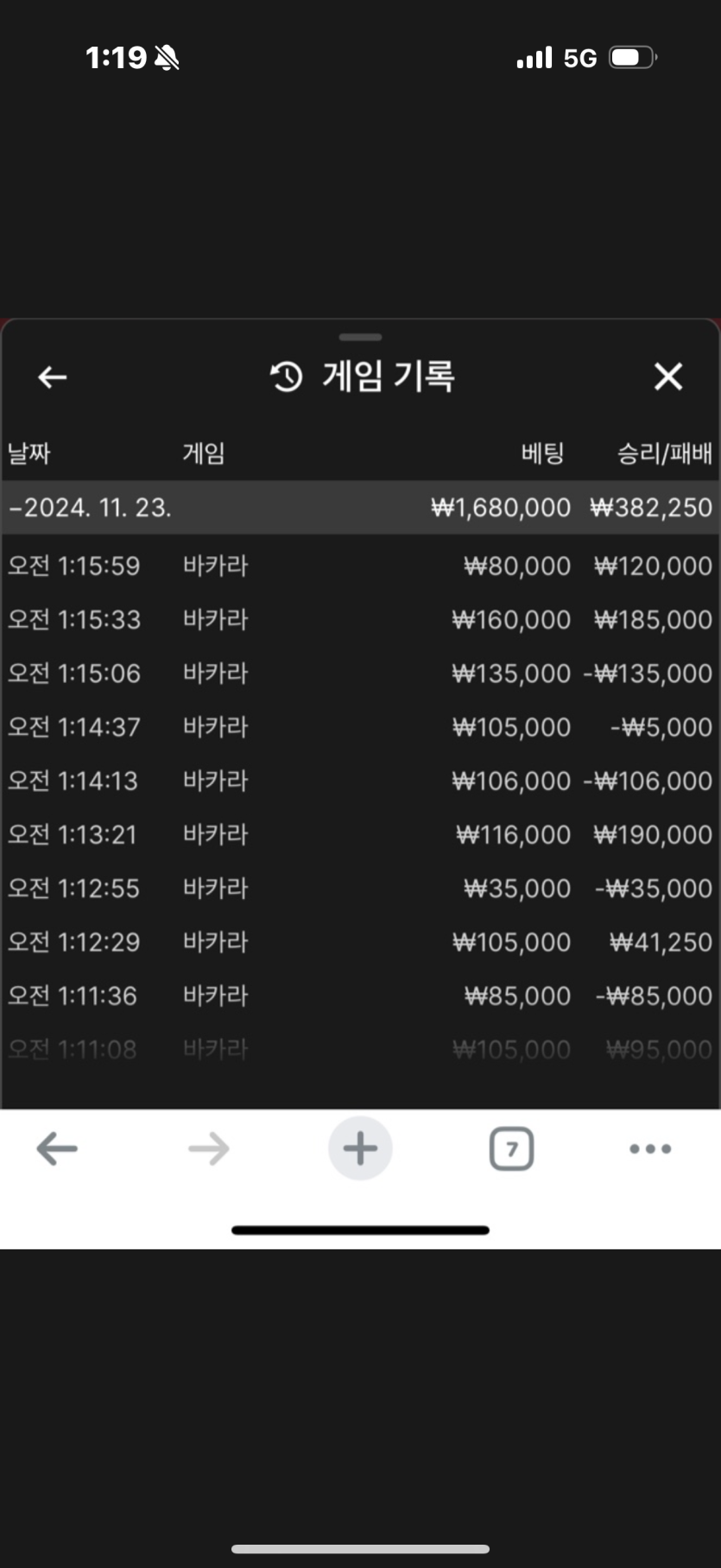Open the browser's three-dot menu
Viewport: 721px width, 1568px height.
point(650,1149)
